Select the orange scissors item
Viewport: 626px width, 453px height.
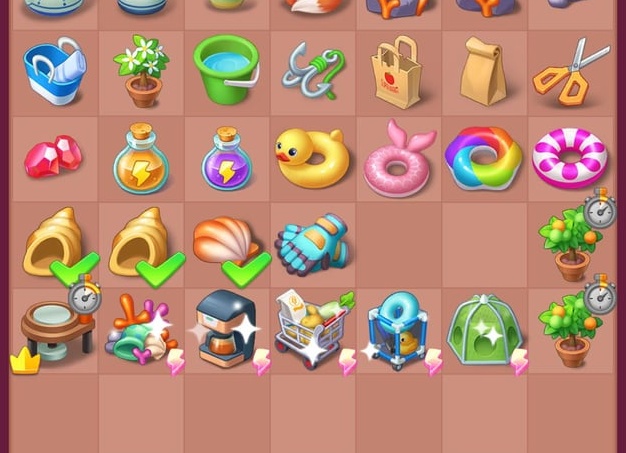[569, 72]
